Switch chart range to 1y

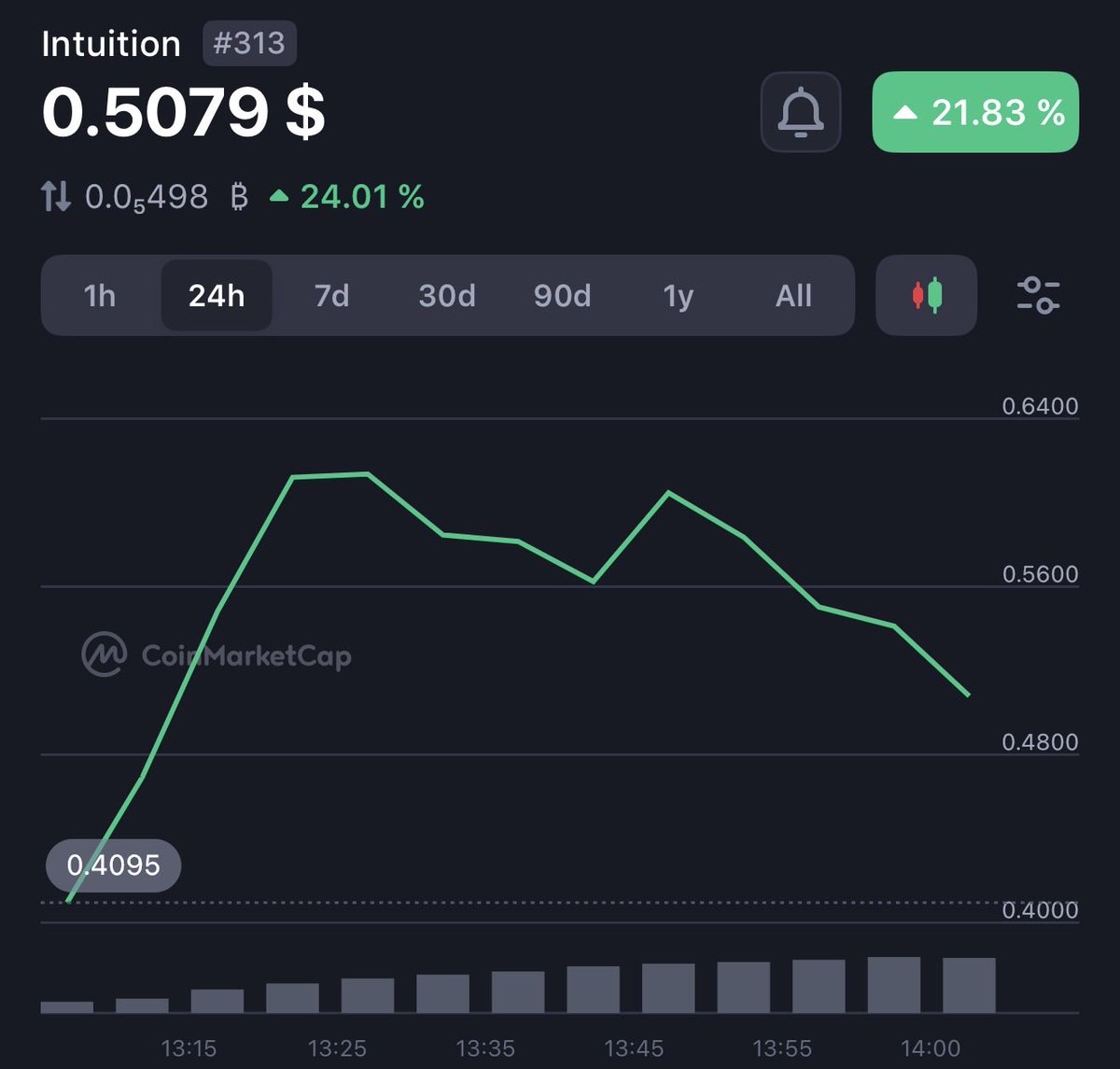tap(679, 296)
